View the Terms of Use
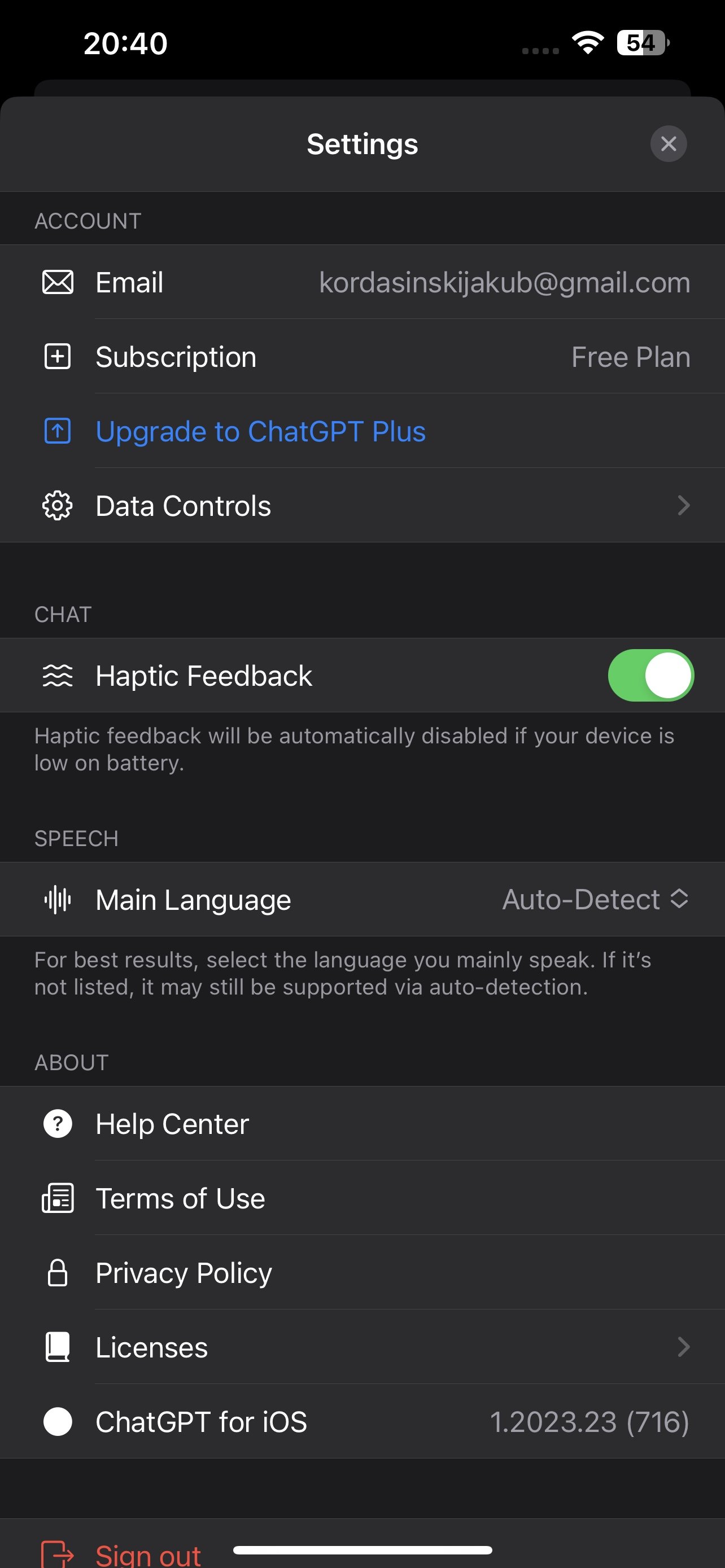The height and width of the screenshot is (1568, 725). pyautogui.click(x=362, y=1198)
